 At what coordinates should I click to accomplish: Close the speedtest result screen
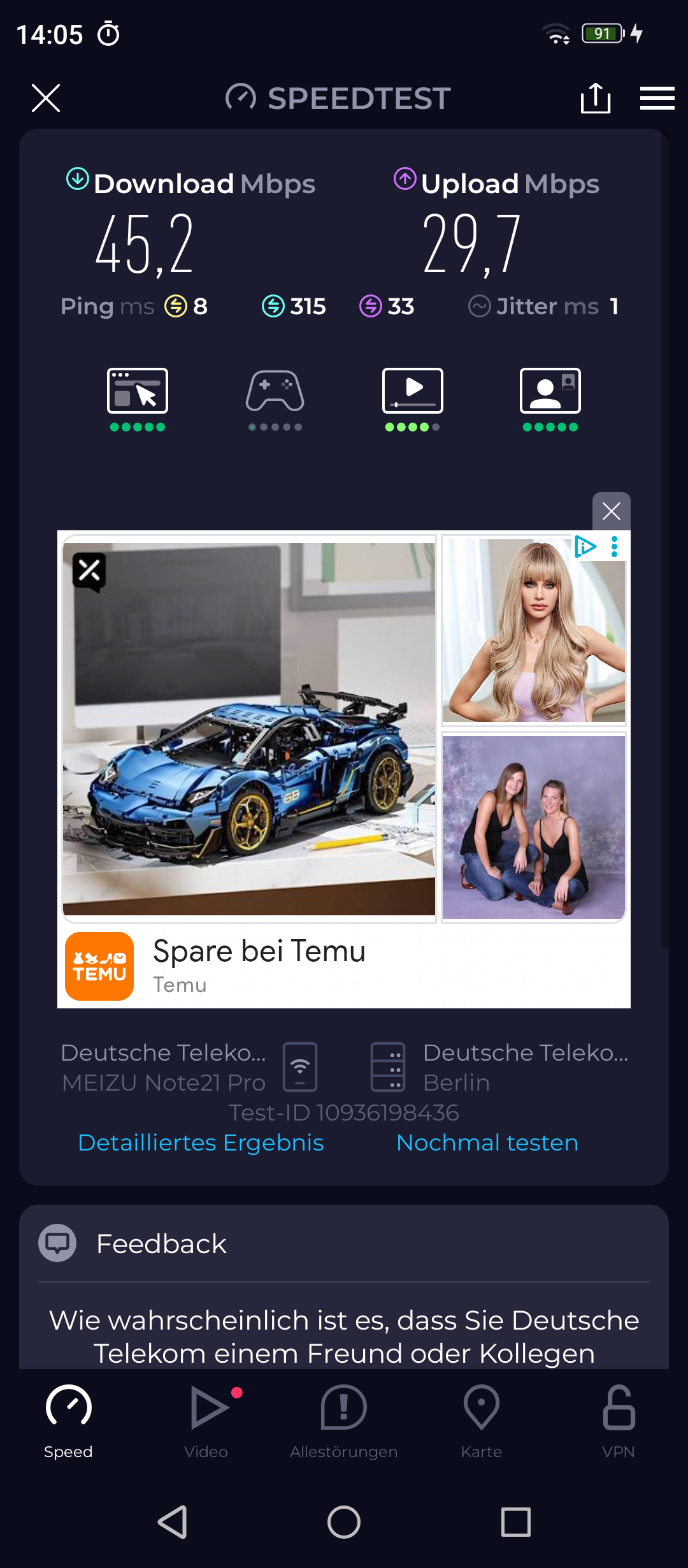(46, 98)
